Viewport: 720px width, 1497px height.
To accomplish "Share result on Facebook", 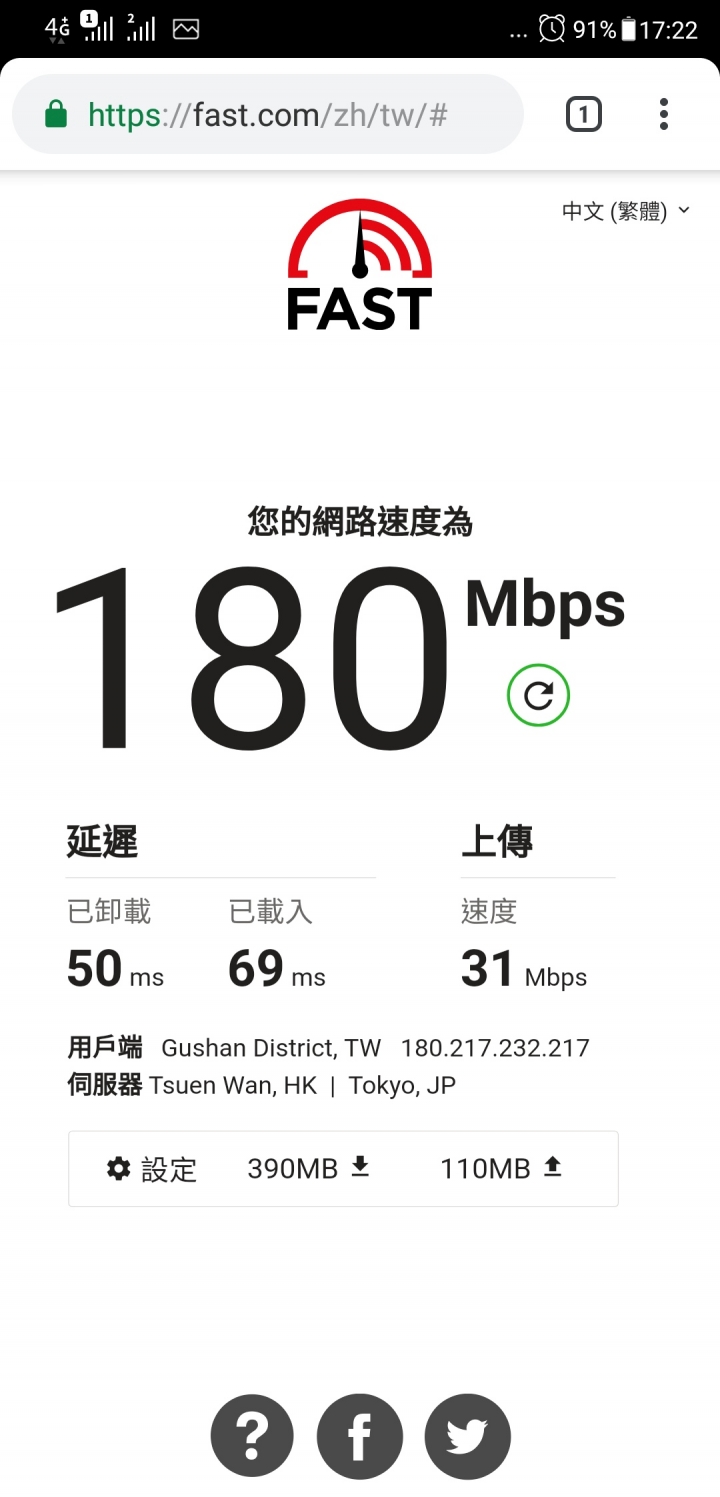I will point(360,1437).
